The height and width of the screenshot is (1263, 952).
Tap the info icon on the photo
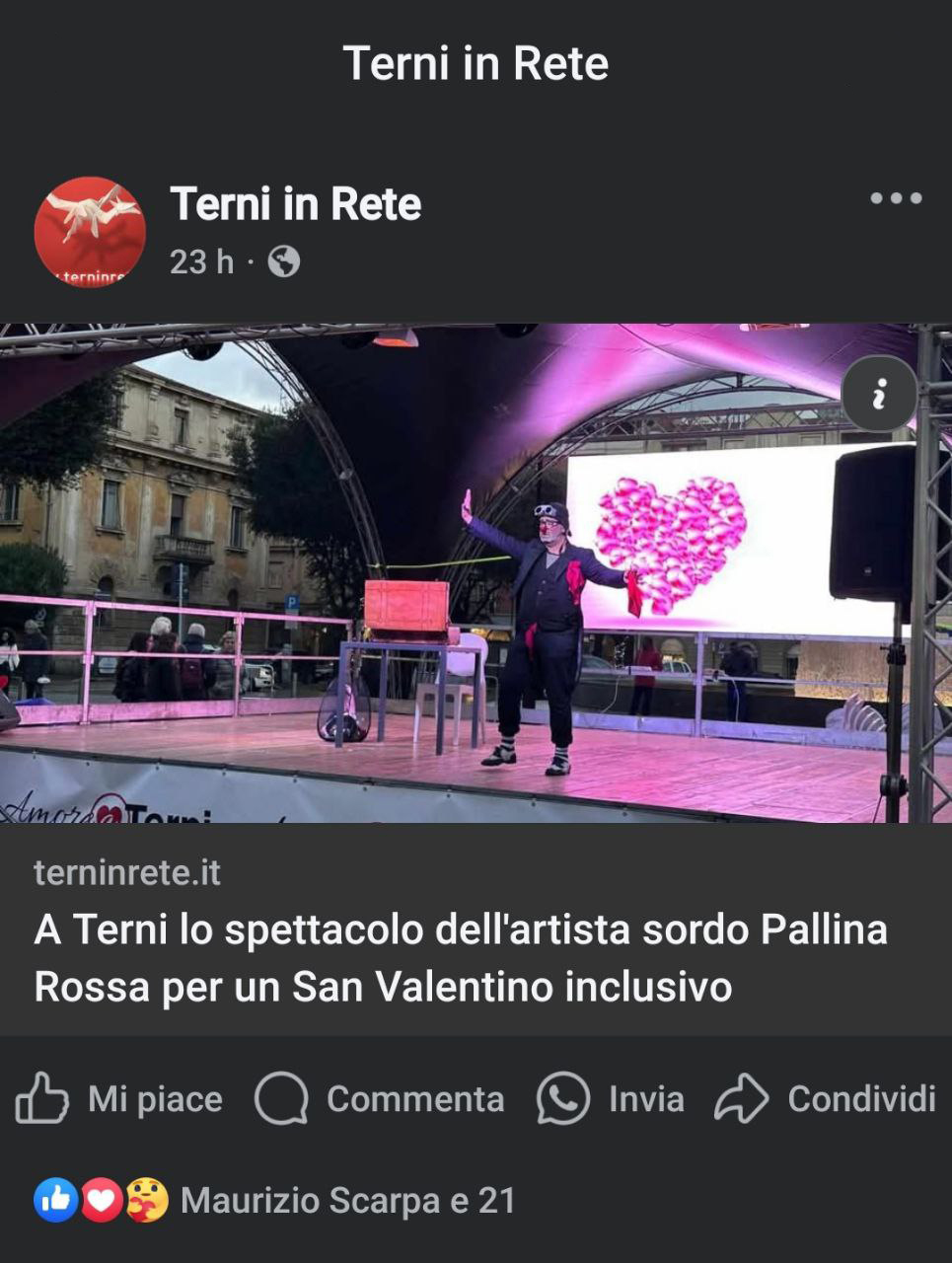pyautogui.click(x=879, y=395)
